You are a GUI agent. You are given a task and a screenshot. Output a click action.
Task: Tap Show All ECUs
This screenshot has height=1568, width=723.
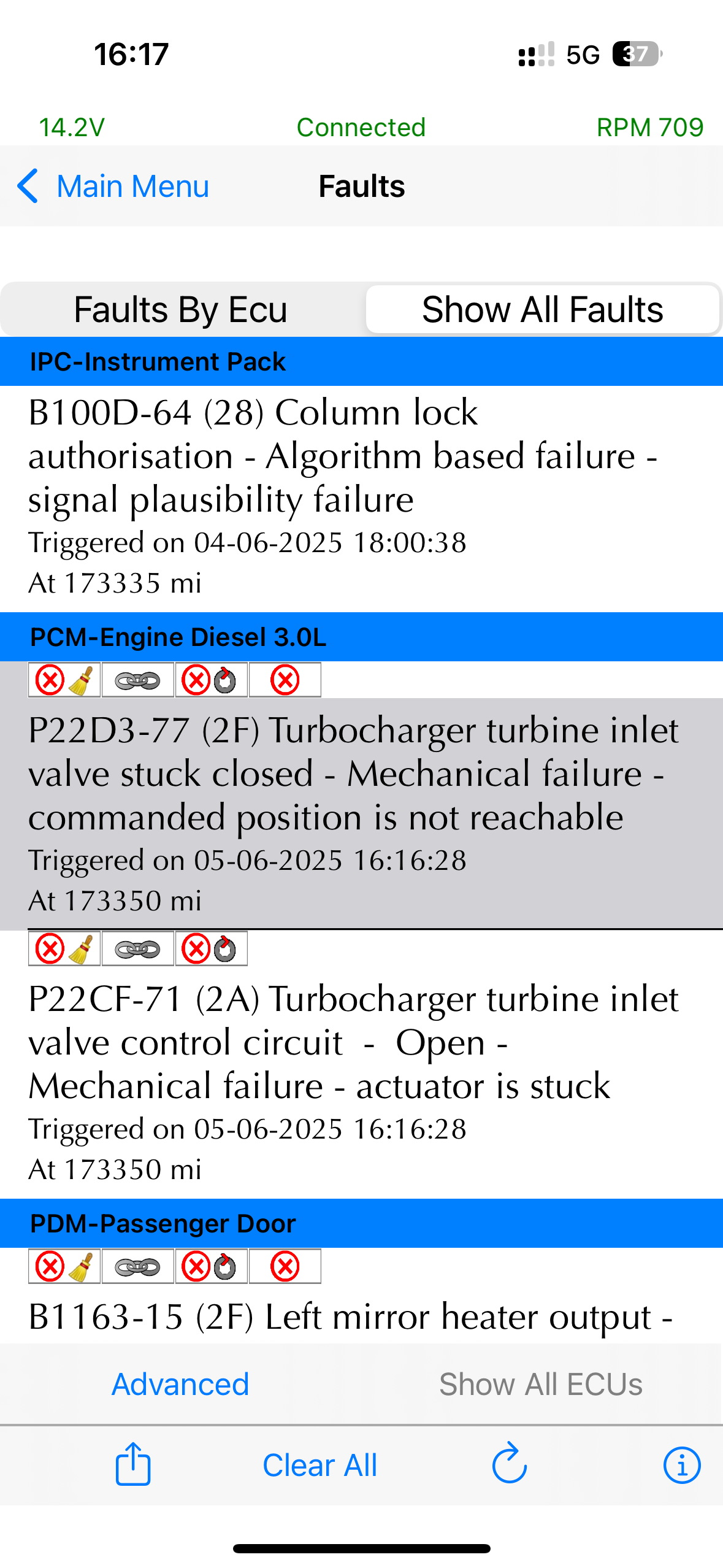(541, 1384)
